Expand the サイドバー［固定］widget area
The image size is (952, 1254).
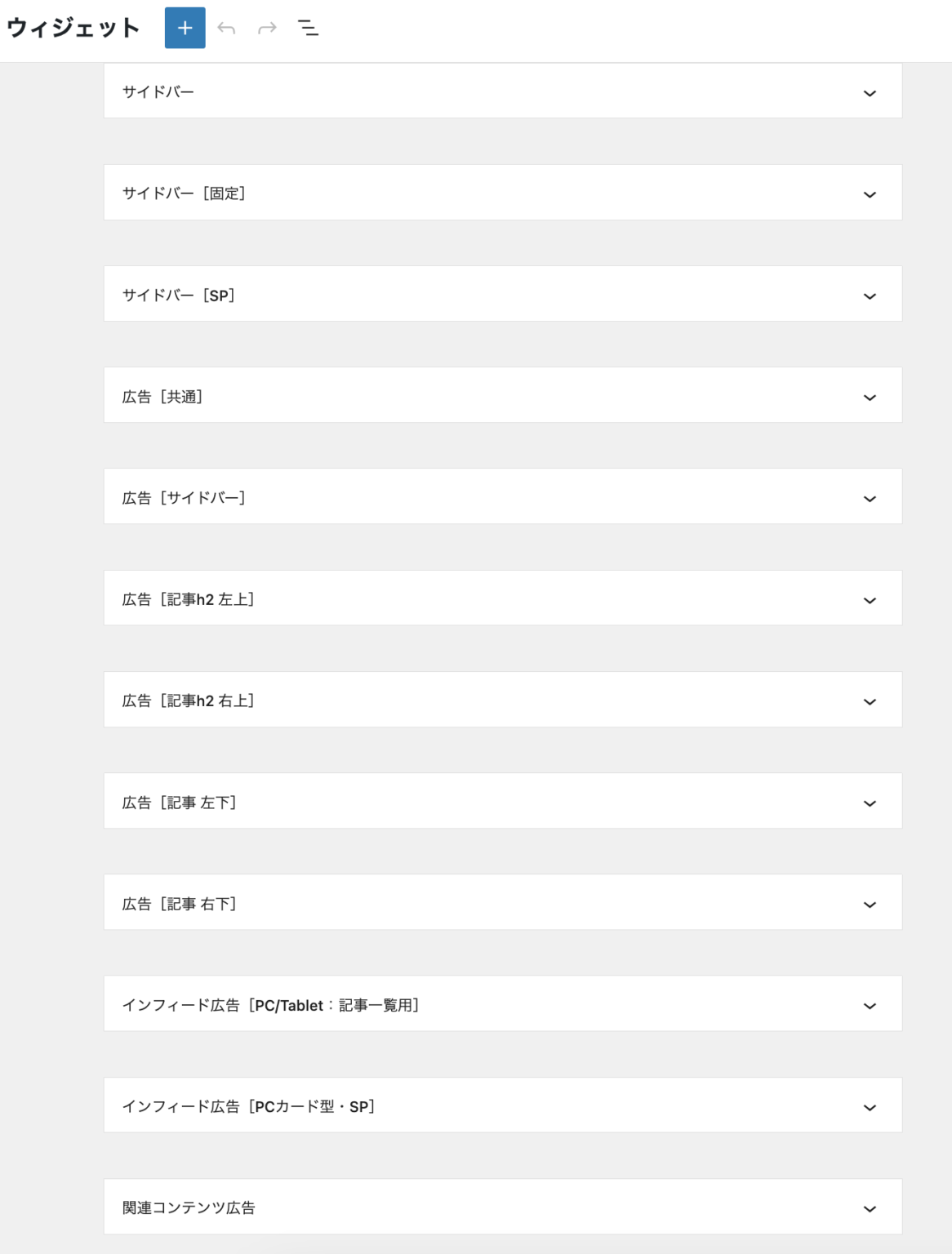[870, 193]
